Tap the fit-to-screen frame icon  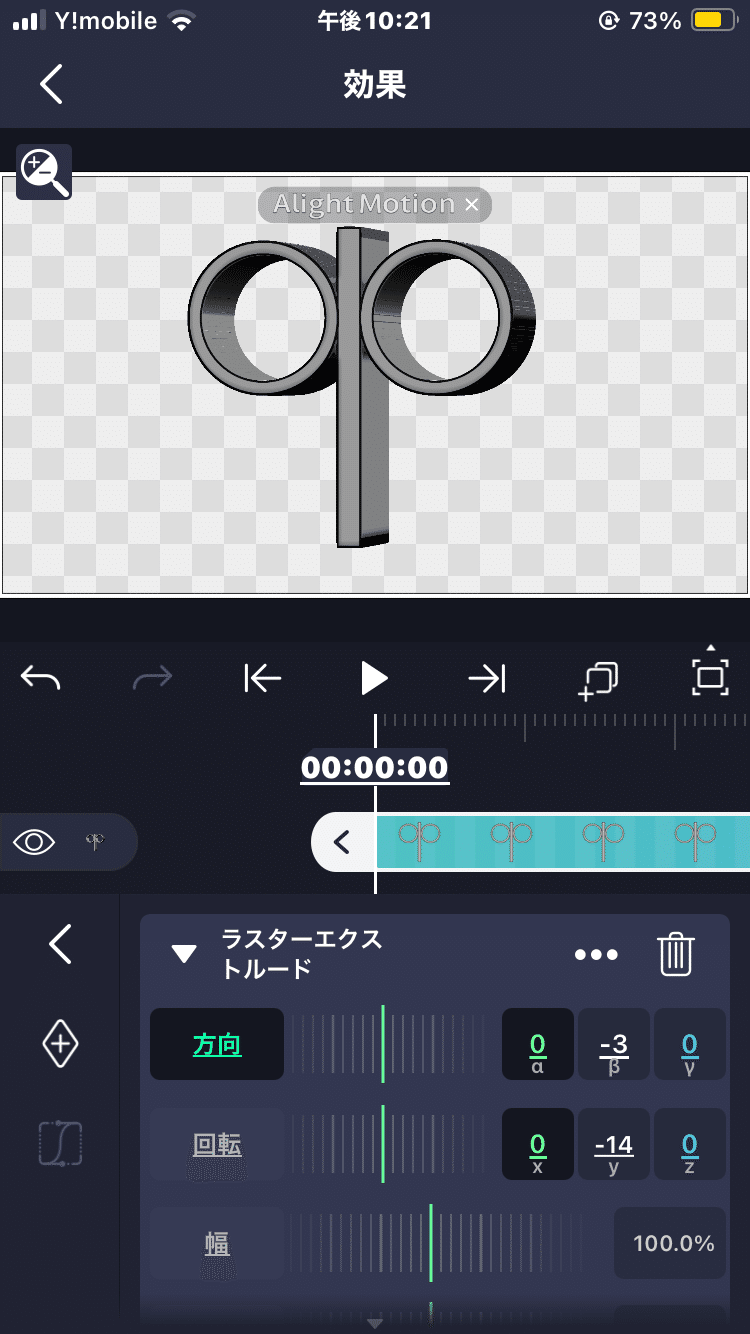tap(710, 677)
